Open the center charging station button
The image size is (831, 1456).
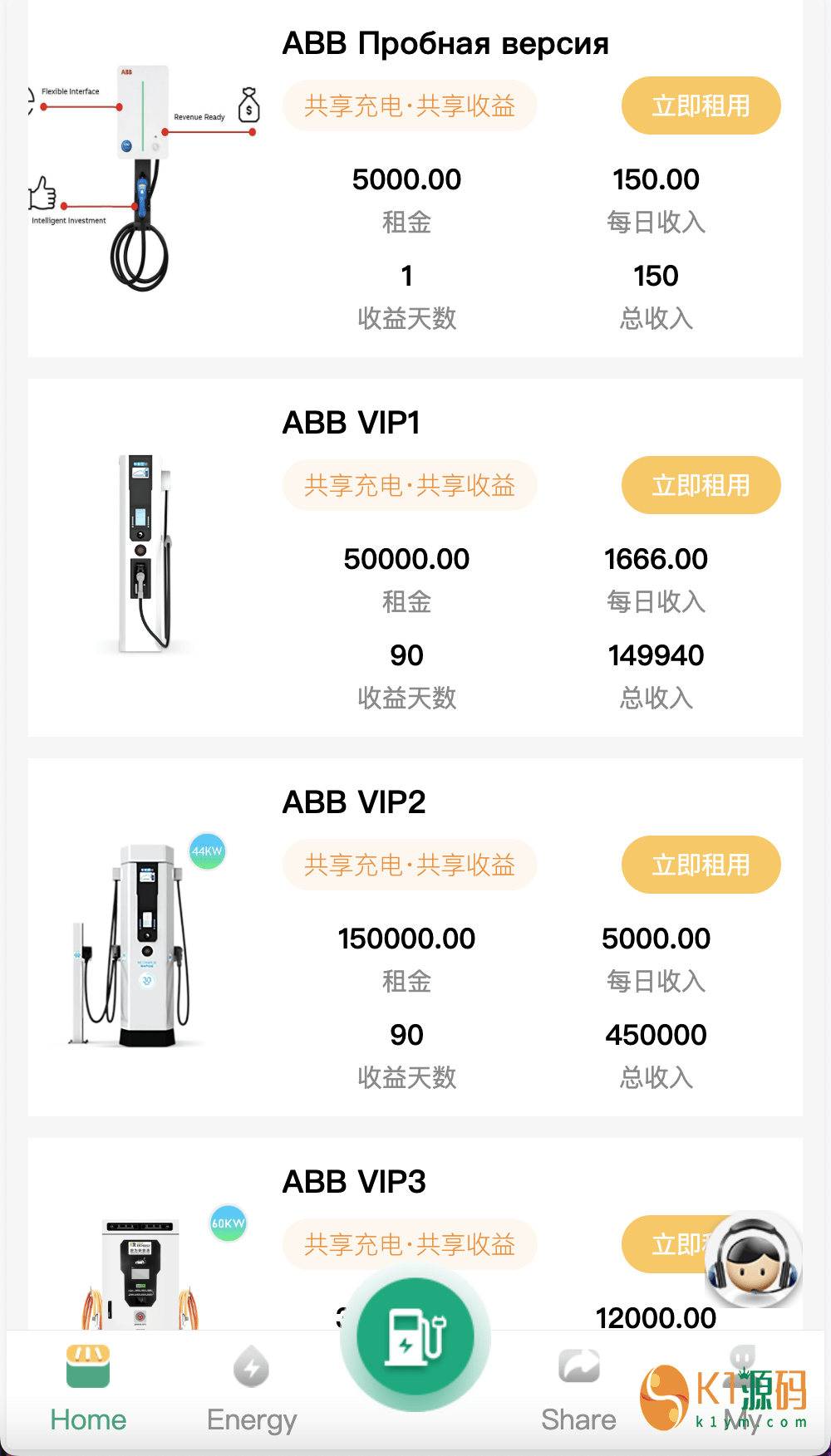point(415,1337)
